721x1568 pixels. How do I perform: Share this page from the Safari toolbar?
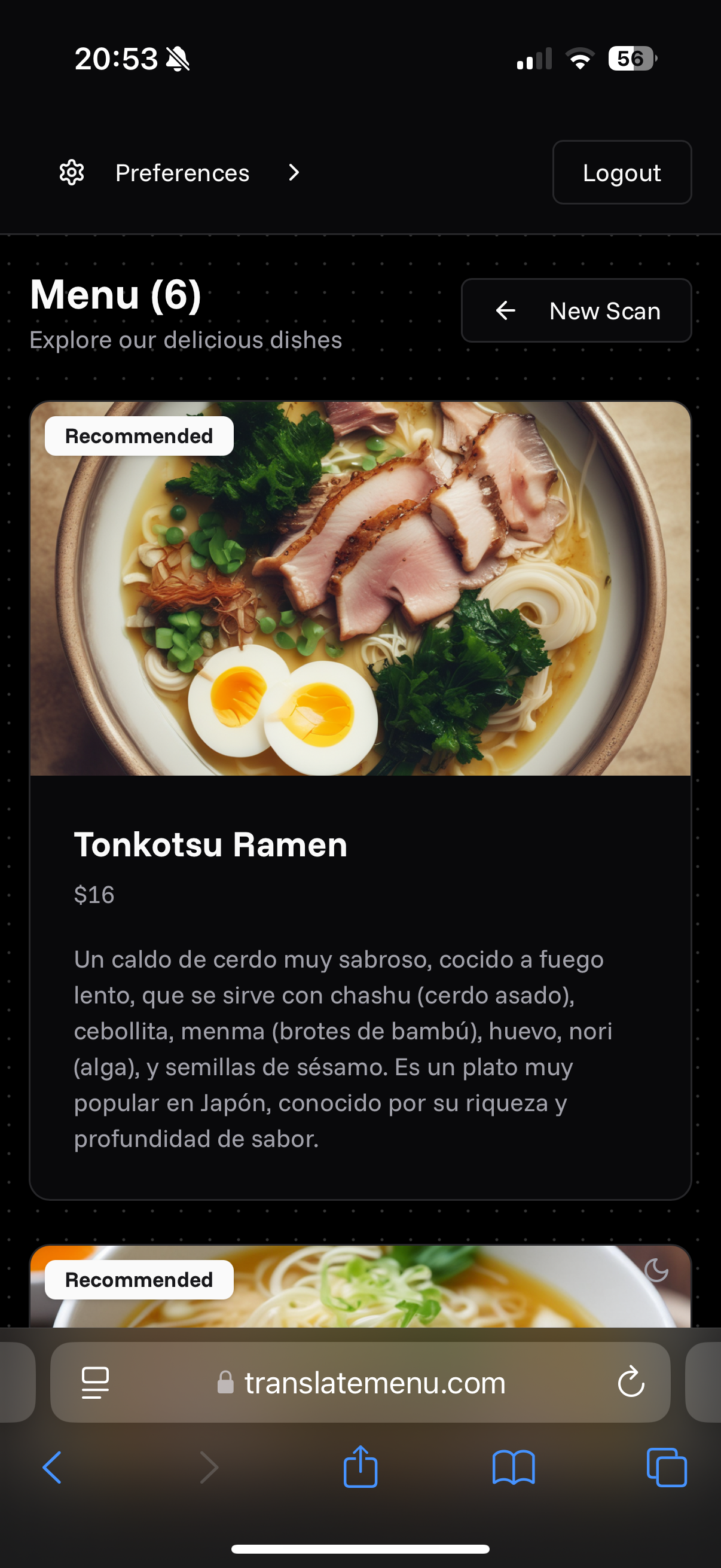tap(360, 1468)
